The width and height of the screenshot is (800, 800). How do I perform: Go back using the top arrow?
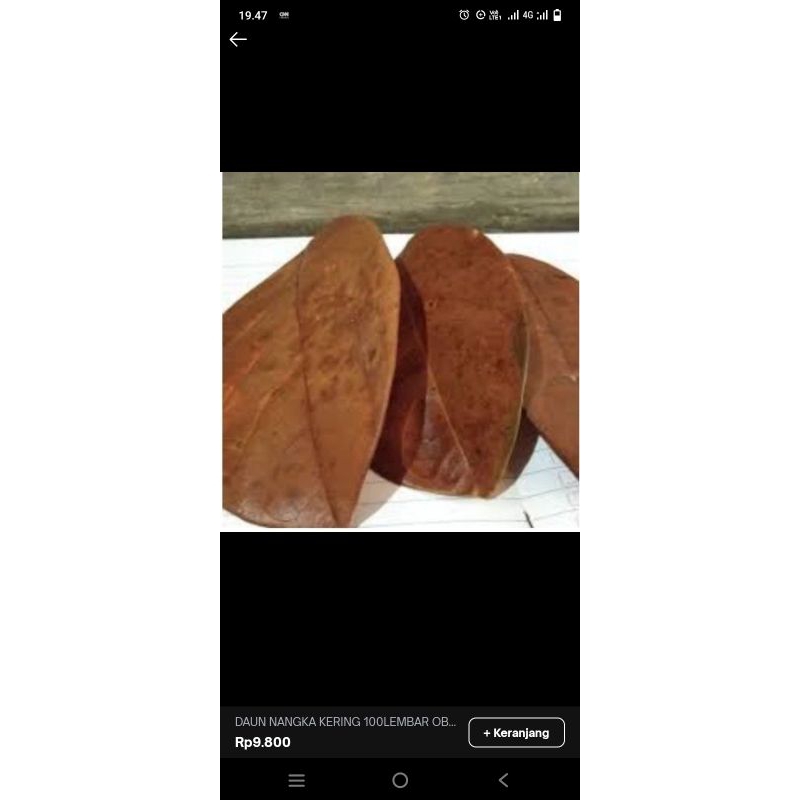238,40
